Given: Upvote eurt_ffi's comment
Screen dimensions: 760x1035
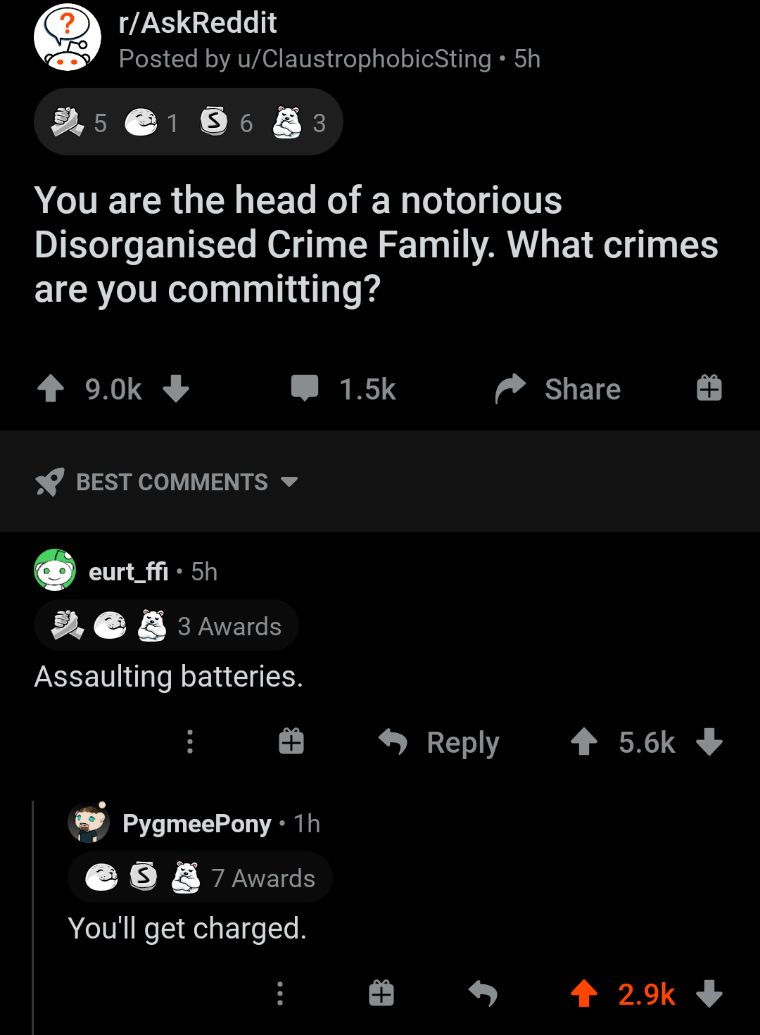Looking at the screenshot, I should [x=585, y=742].
